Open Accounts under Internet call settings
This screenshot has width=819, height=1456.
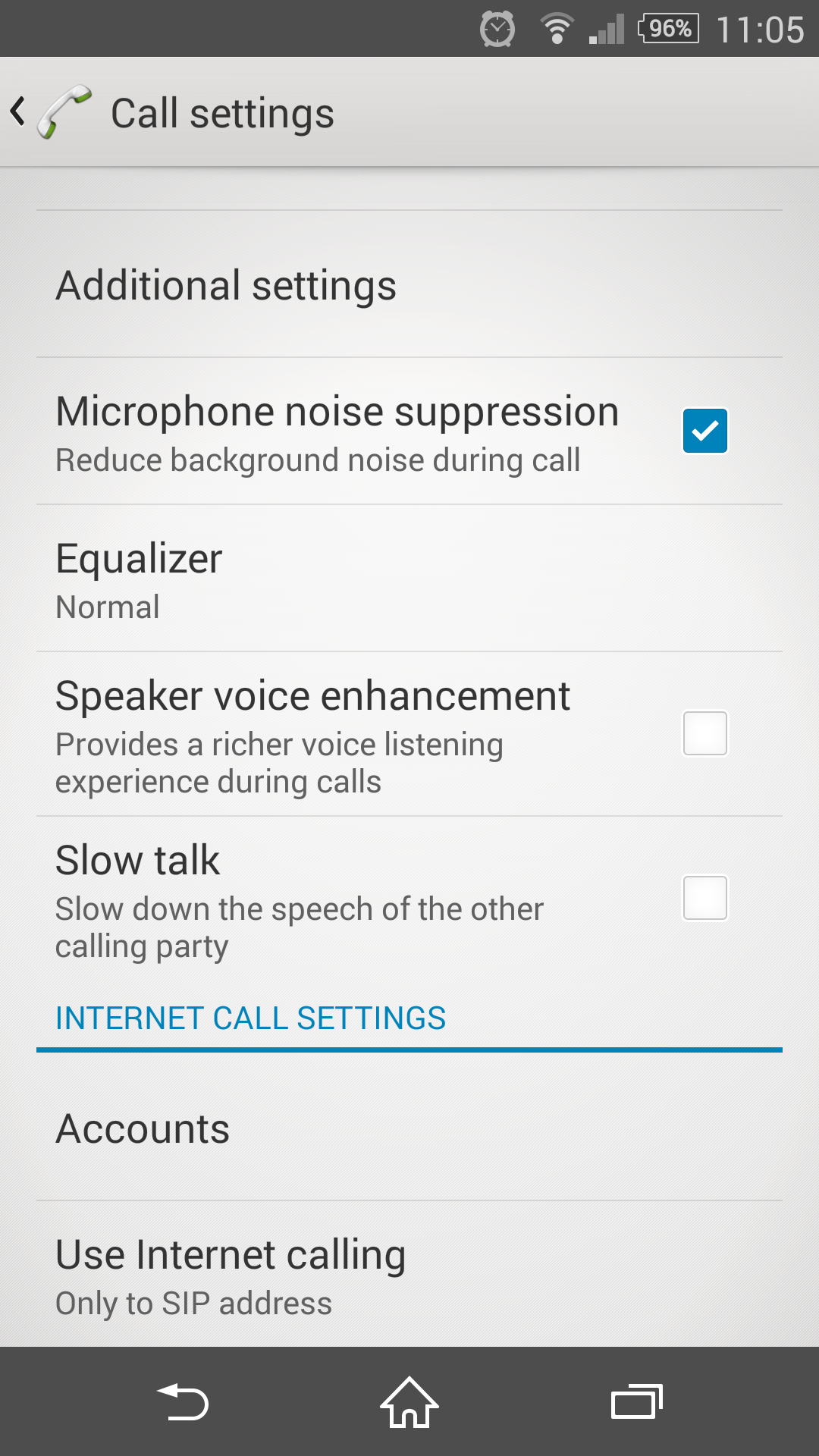409,1128
